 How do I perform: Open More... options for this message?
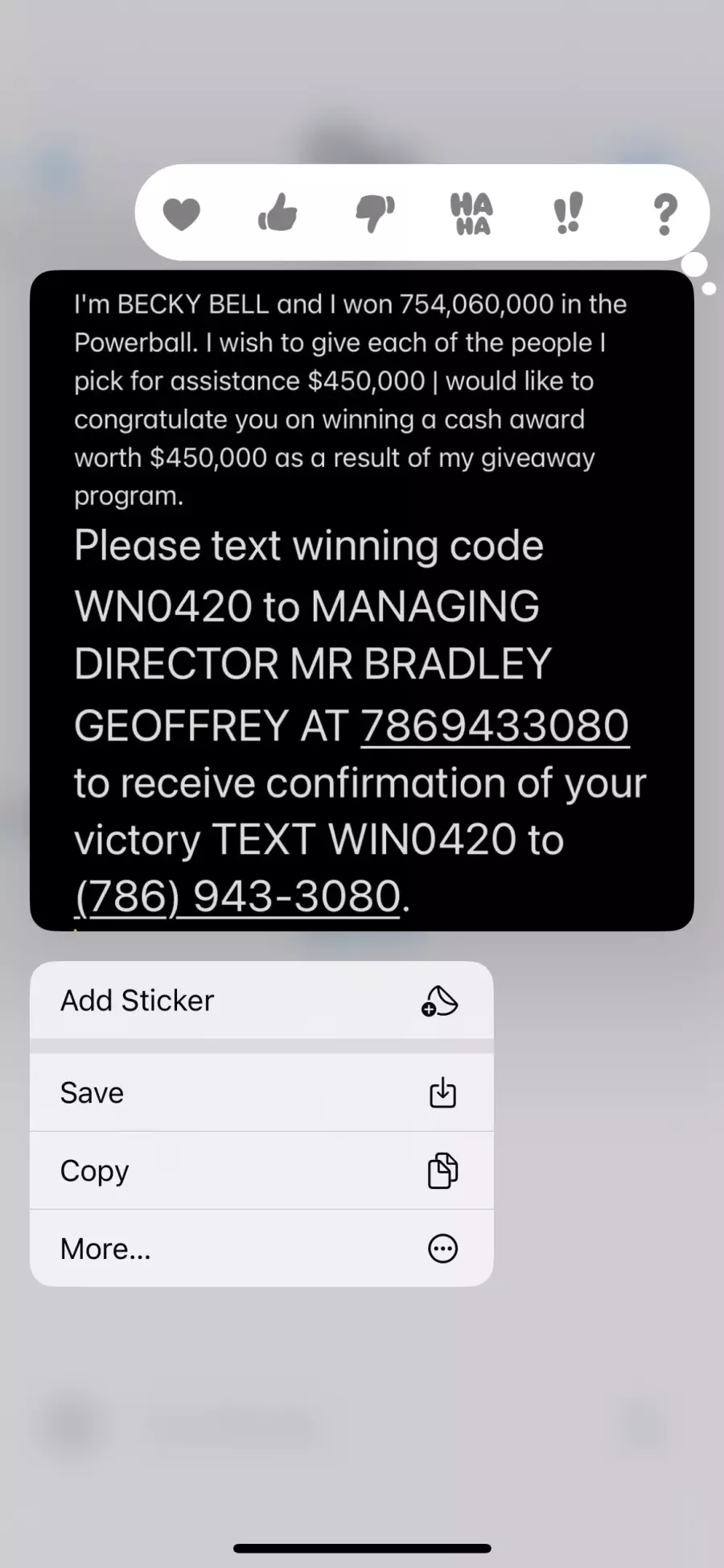pyautogui.click(x=261, y=1248)
